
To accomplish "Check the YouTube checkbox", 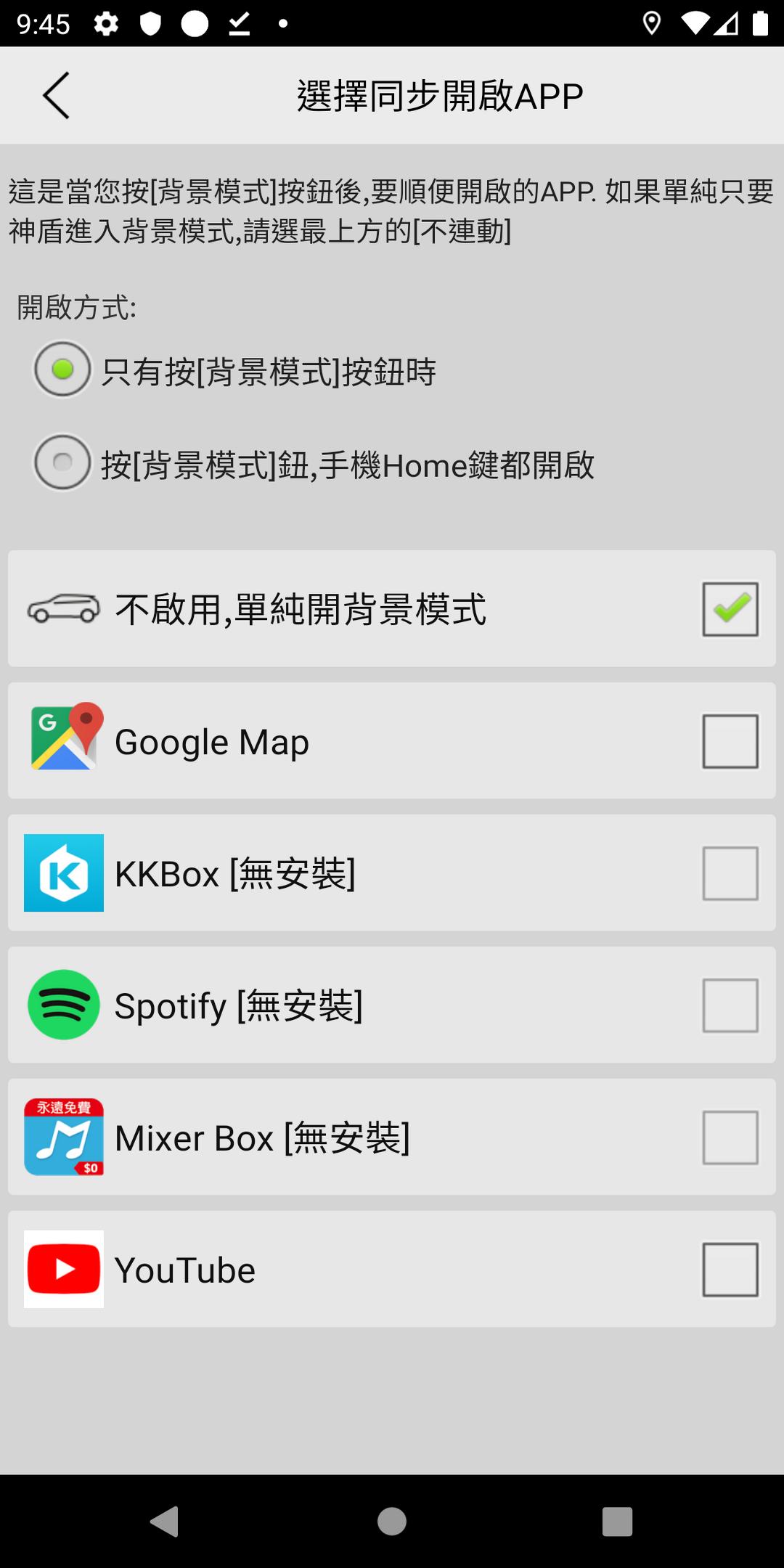I will (x=730, y=1270).
